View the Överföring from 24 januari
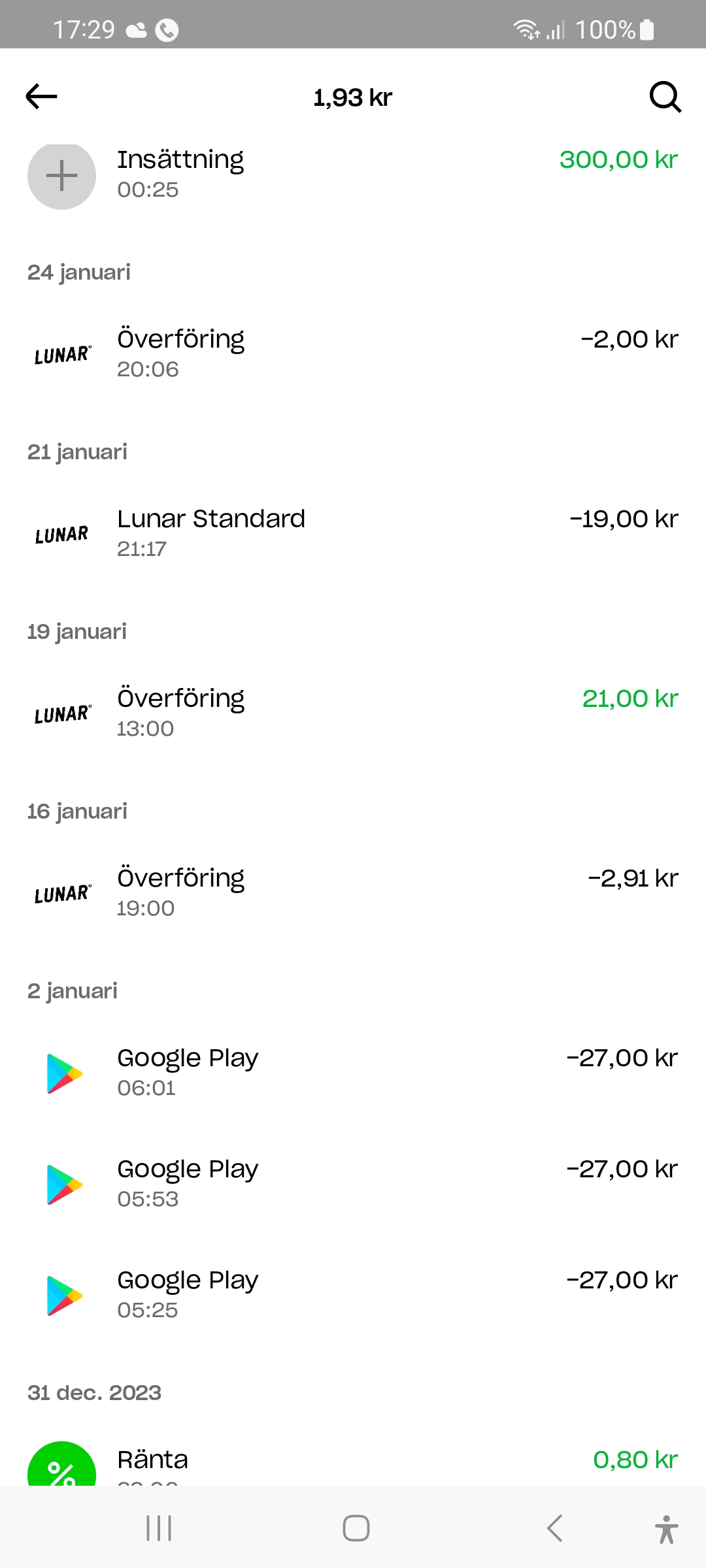Screen dimensions: 706x1568 coord(353,354)
